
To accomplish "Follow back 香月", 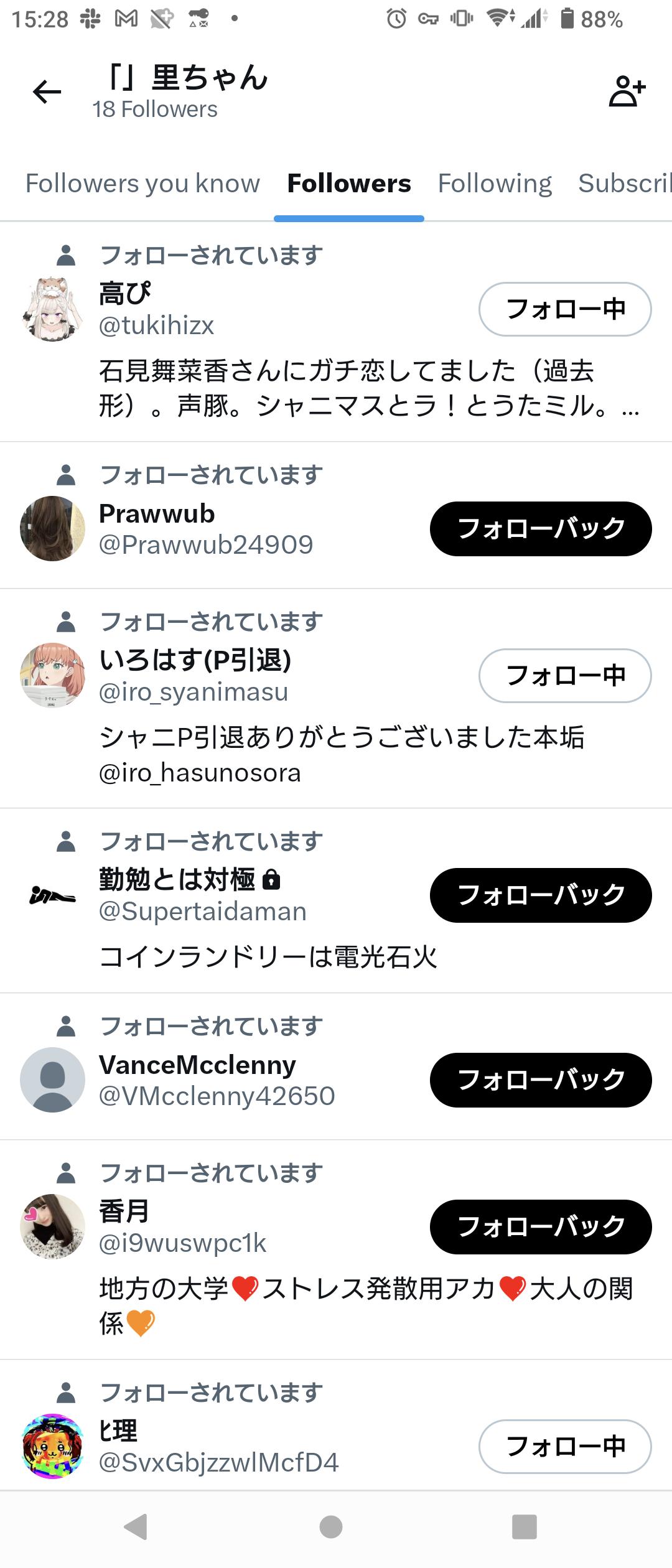I will [x=540, y=1227].
